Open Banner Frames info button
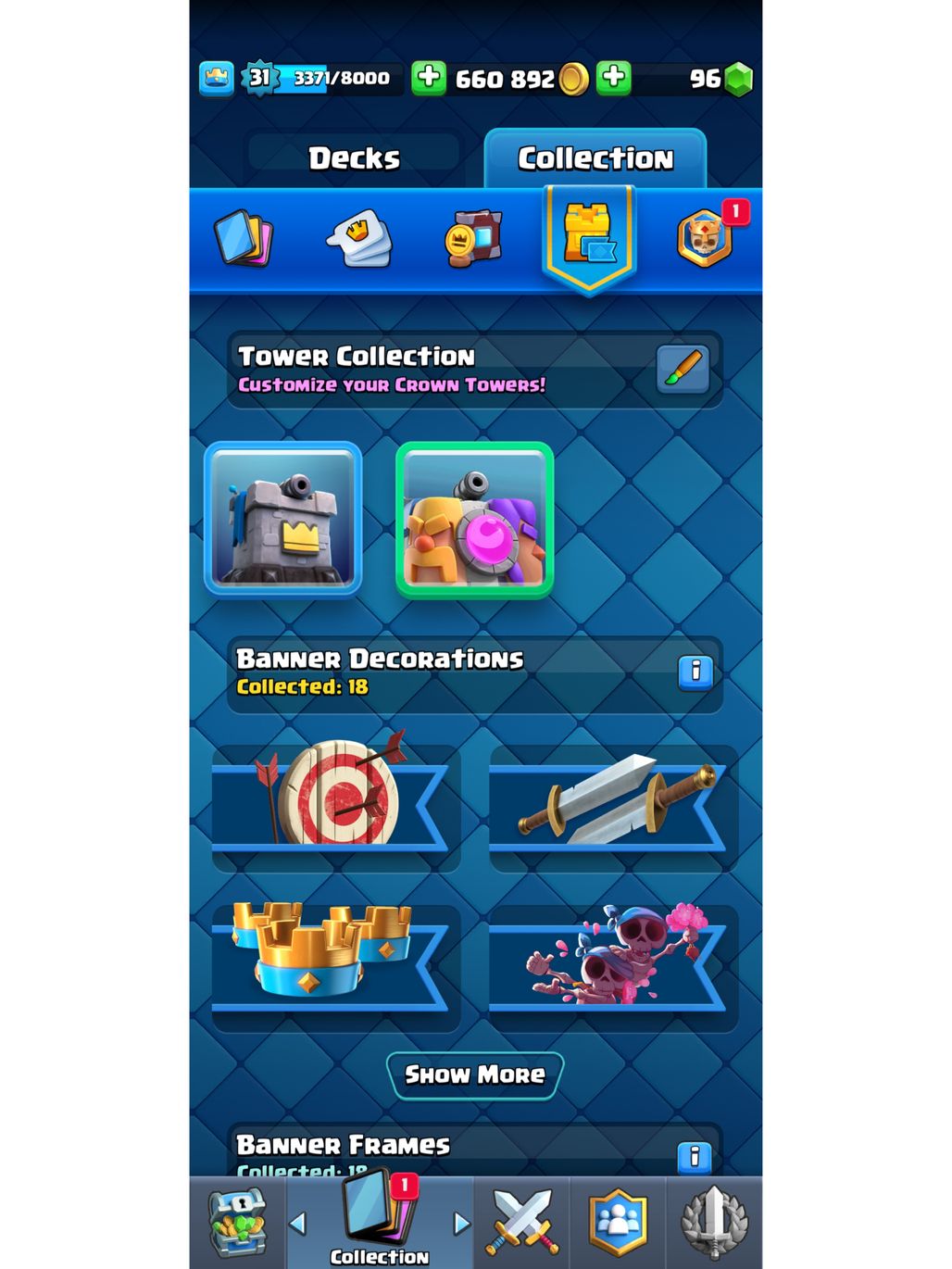 tap(695, 1156)
